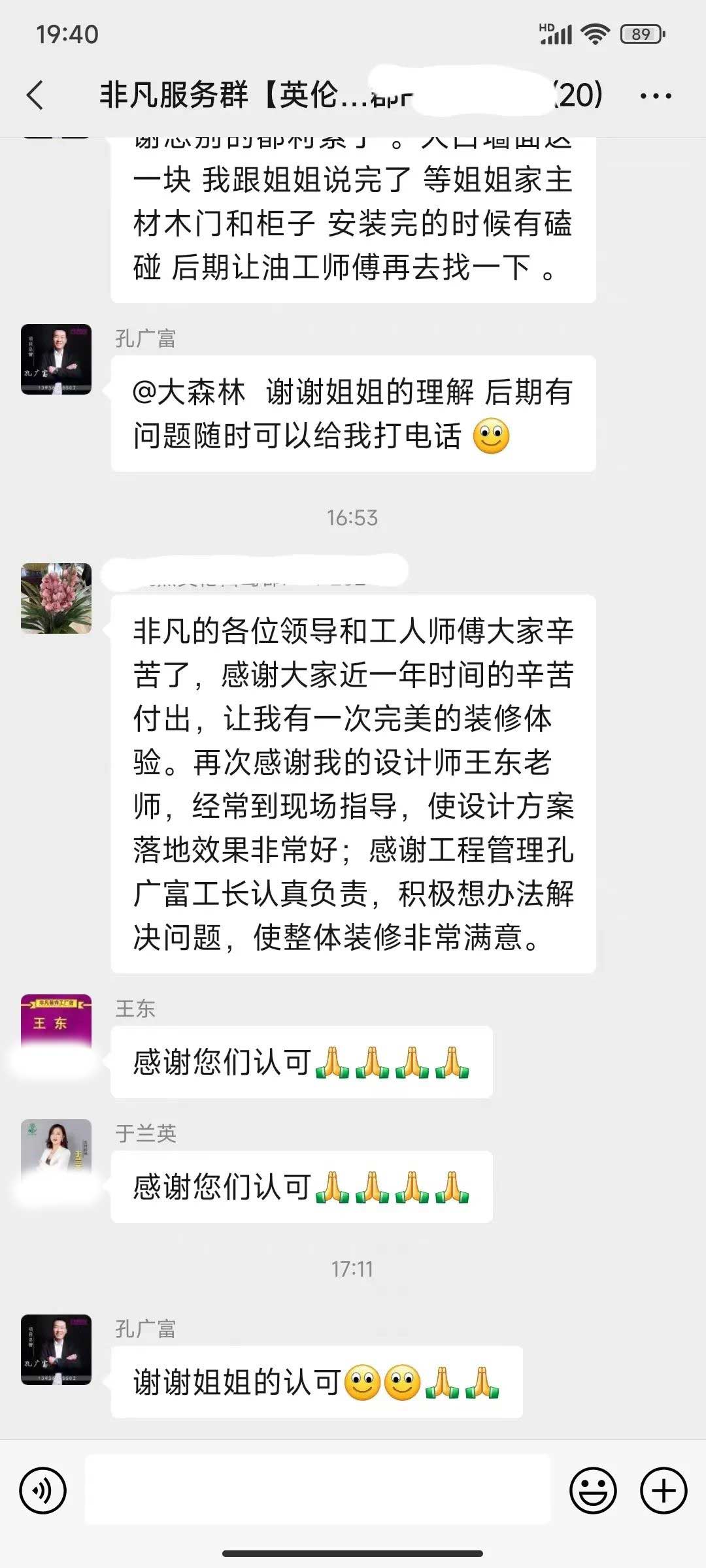Open the plus attachment menu

coord(664,1491)
